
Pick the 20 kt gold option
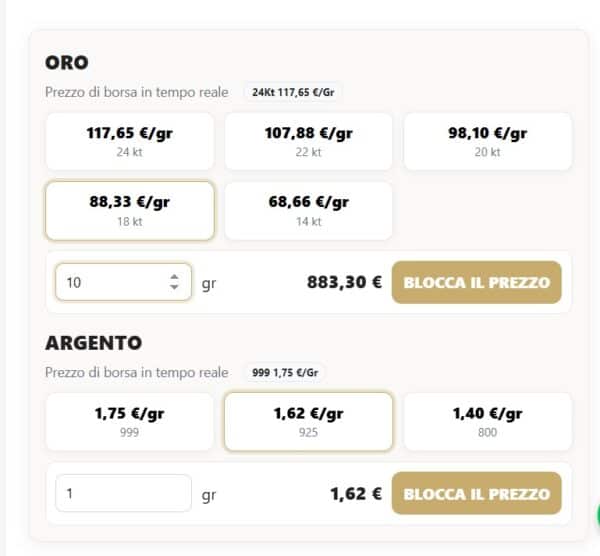click(487, 141)
